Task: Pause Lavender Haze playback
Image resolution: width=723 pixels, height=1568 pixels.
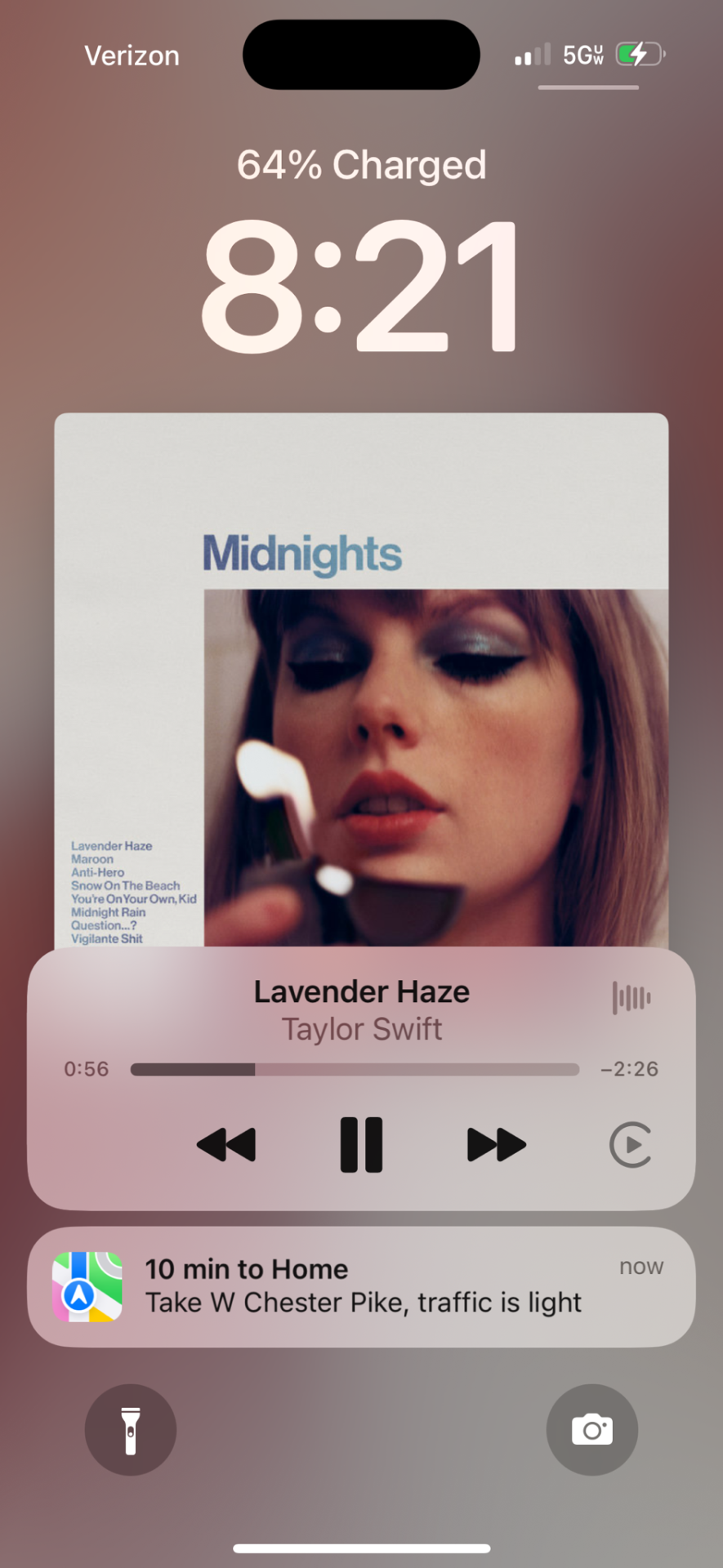Action: (361, 1144)
